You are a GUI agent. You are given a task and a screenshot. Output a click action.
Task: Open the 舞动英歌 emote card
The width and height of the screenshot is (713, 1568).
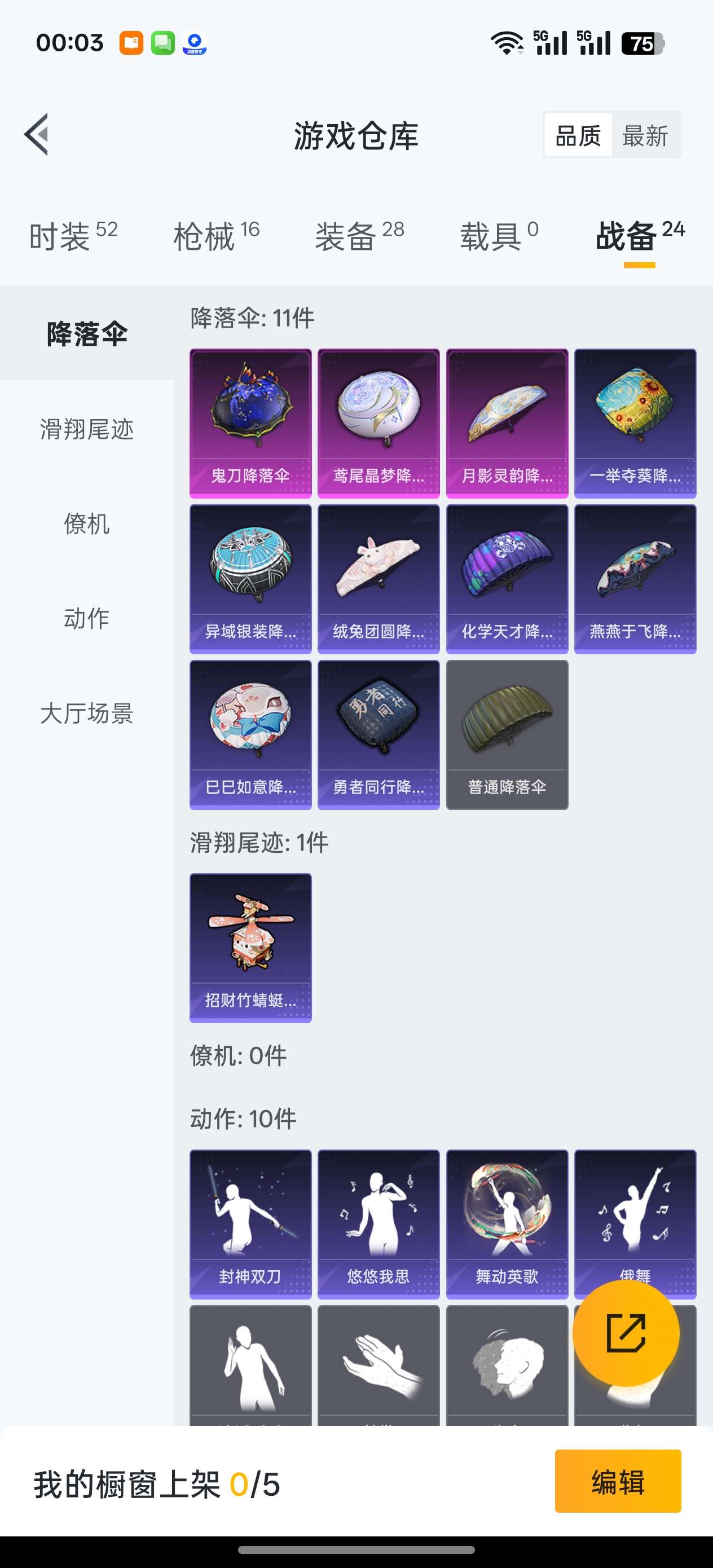(x=507, y=1224)
